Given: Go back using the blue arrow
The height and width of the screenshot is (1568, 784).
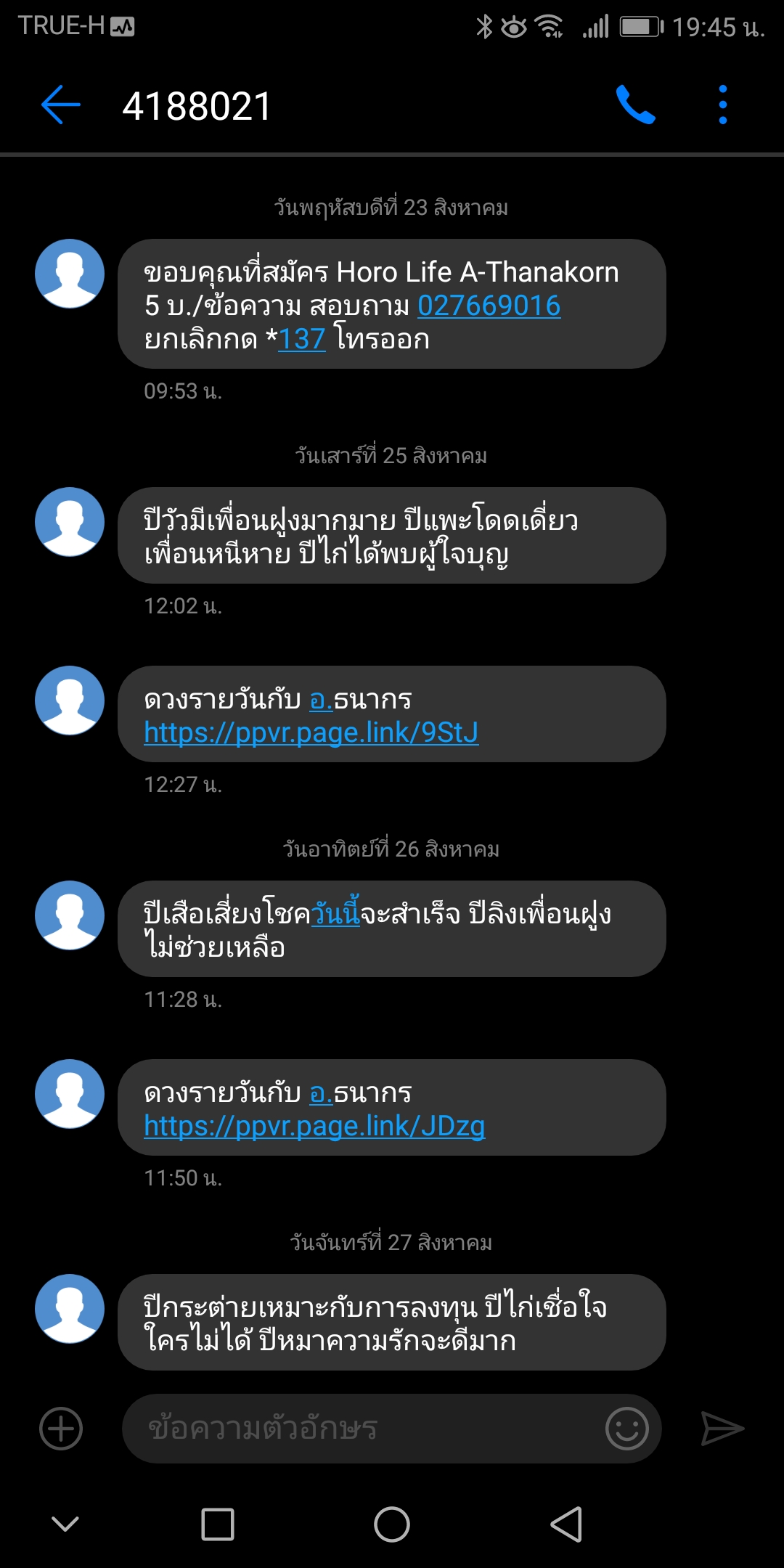Looking at the screenshot, I should click(61, 105).
